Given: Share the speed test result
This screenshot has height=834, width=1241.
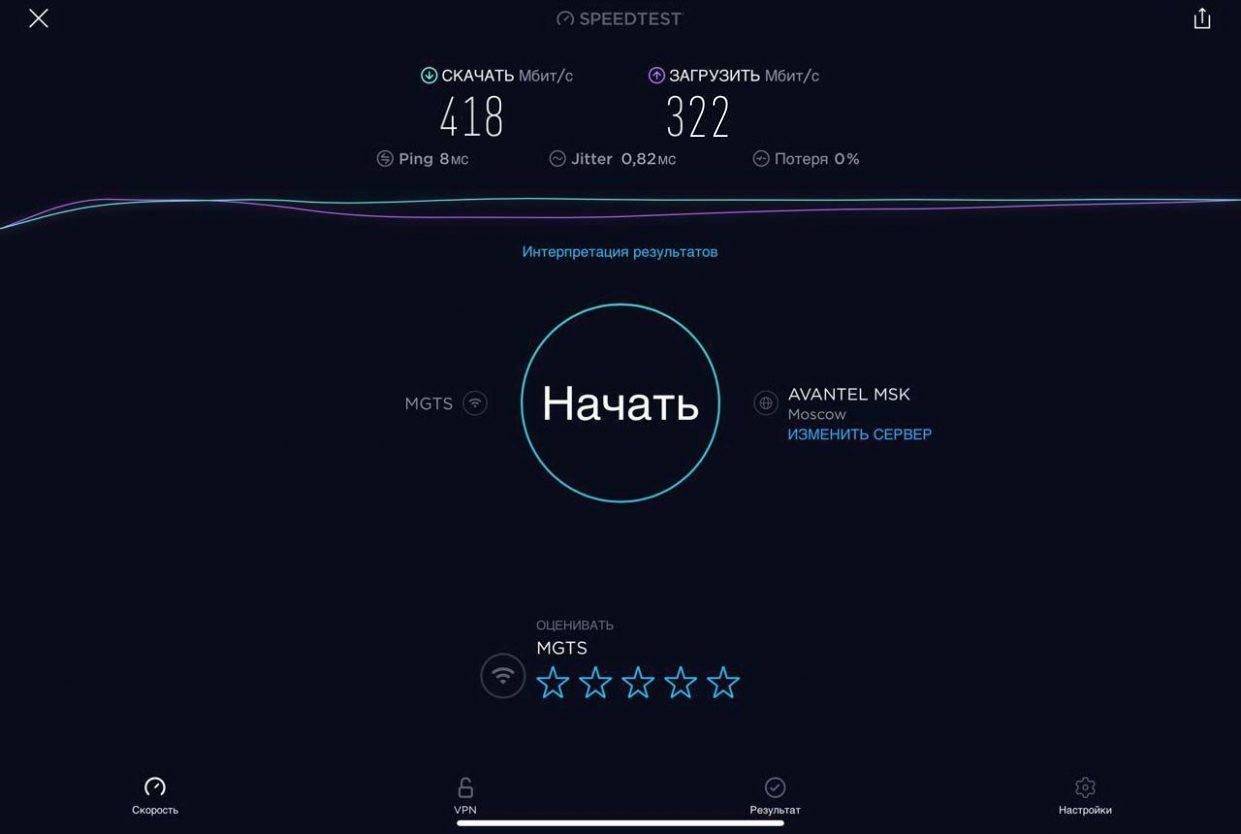Looking at the screenshot, I should coord(1202,18).
